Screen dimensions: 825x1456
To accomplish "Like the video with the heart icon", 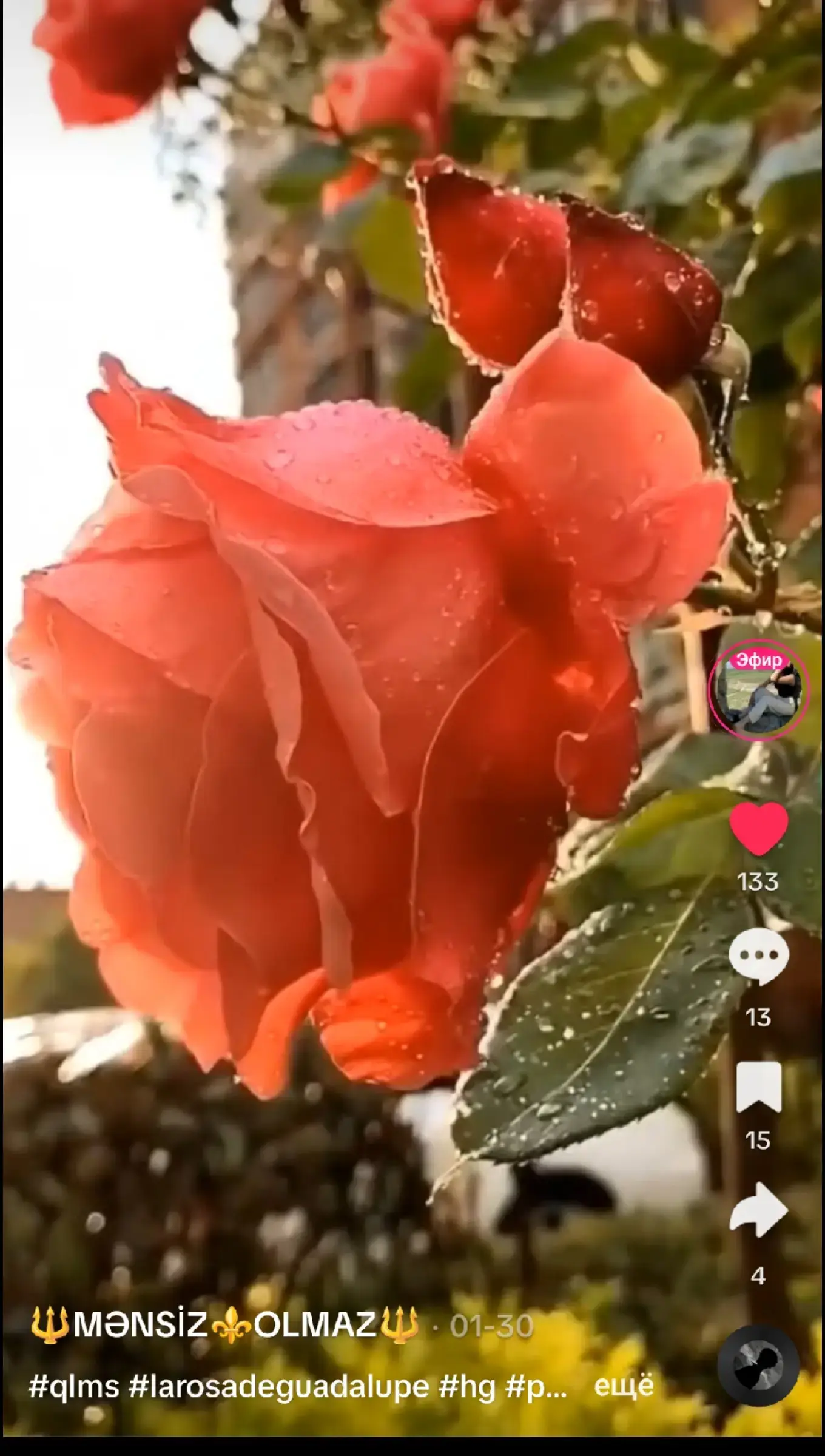I will click(x=758, y=828).
